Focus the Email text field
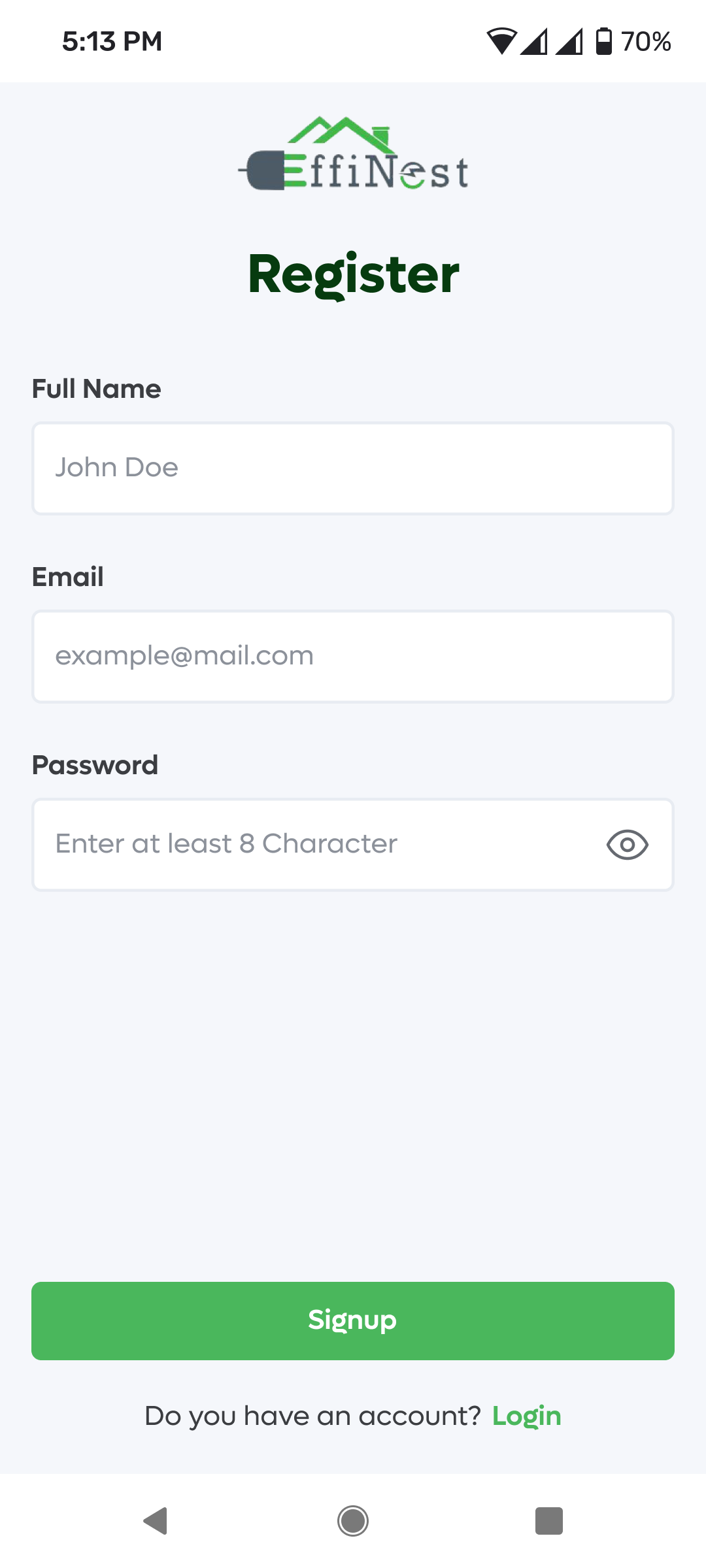 point(353,657)
